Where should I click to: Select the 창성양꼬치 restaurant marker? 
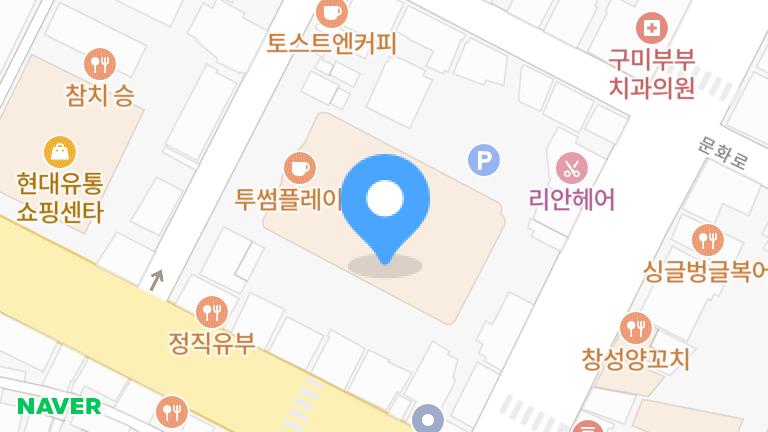click(635, 327)
